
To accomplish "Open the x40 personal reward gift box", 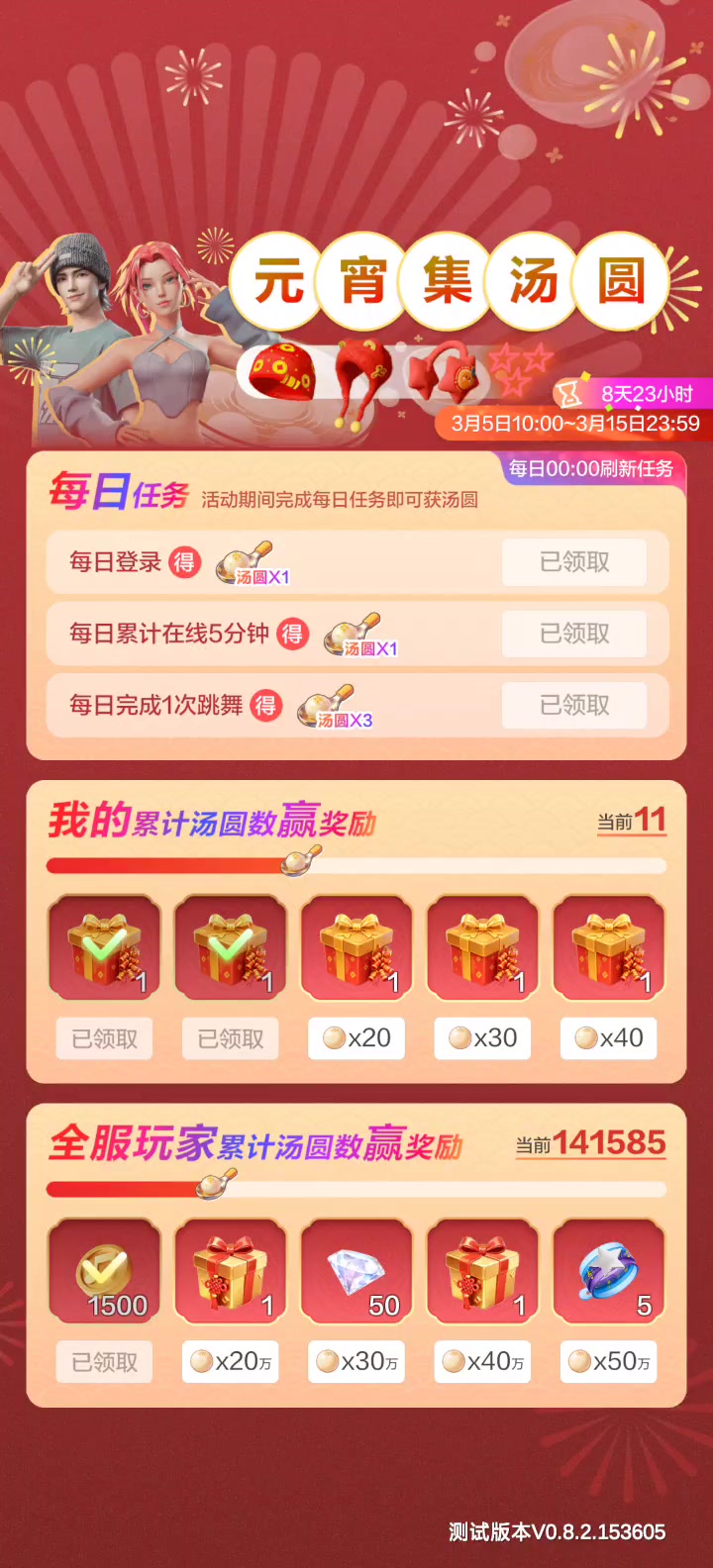I will [x=609, y=948].
